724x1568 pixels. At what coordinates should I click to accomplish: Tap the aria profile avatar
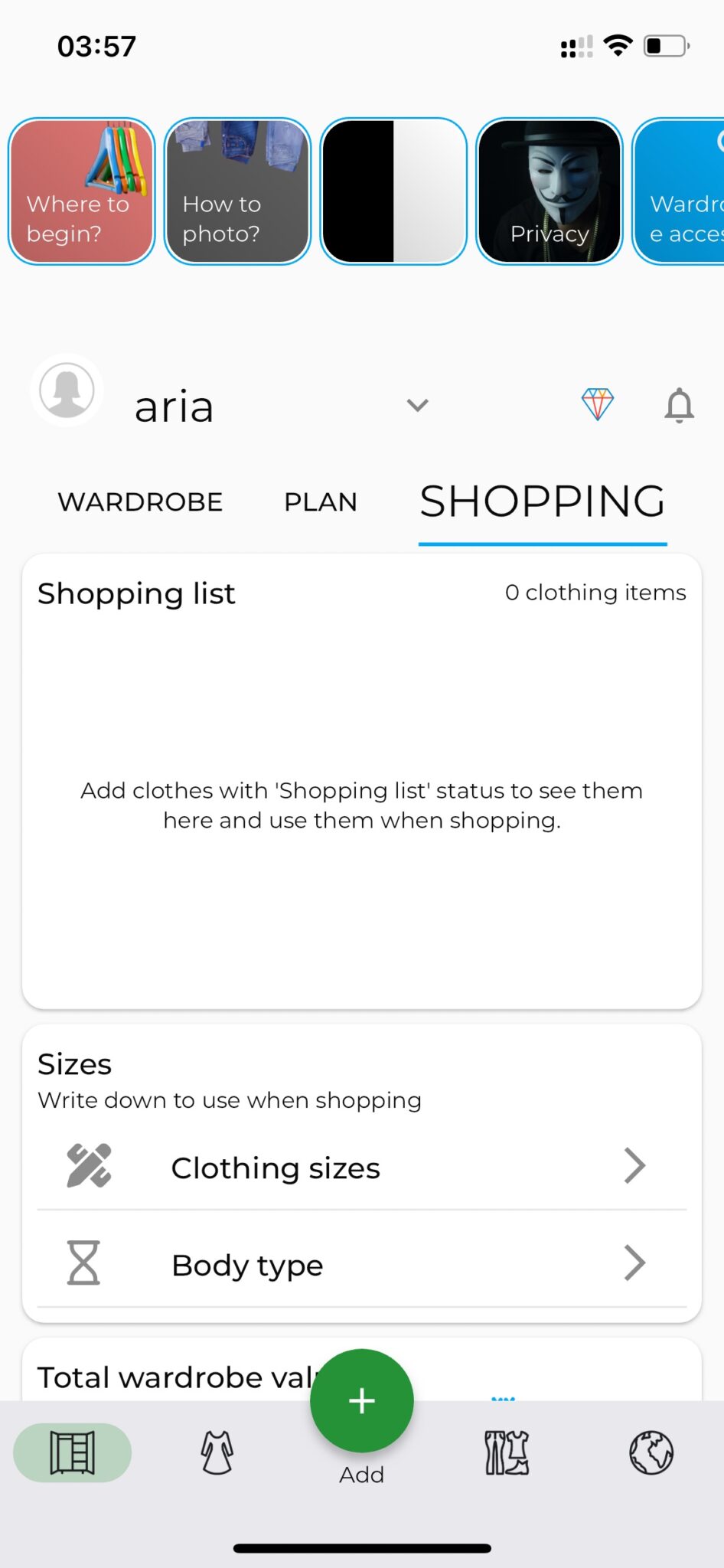[67, 390]
